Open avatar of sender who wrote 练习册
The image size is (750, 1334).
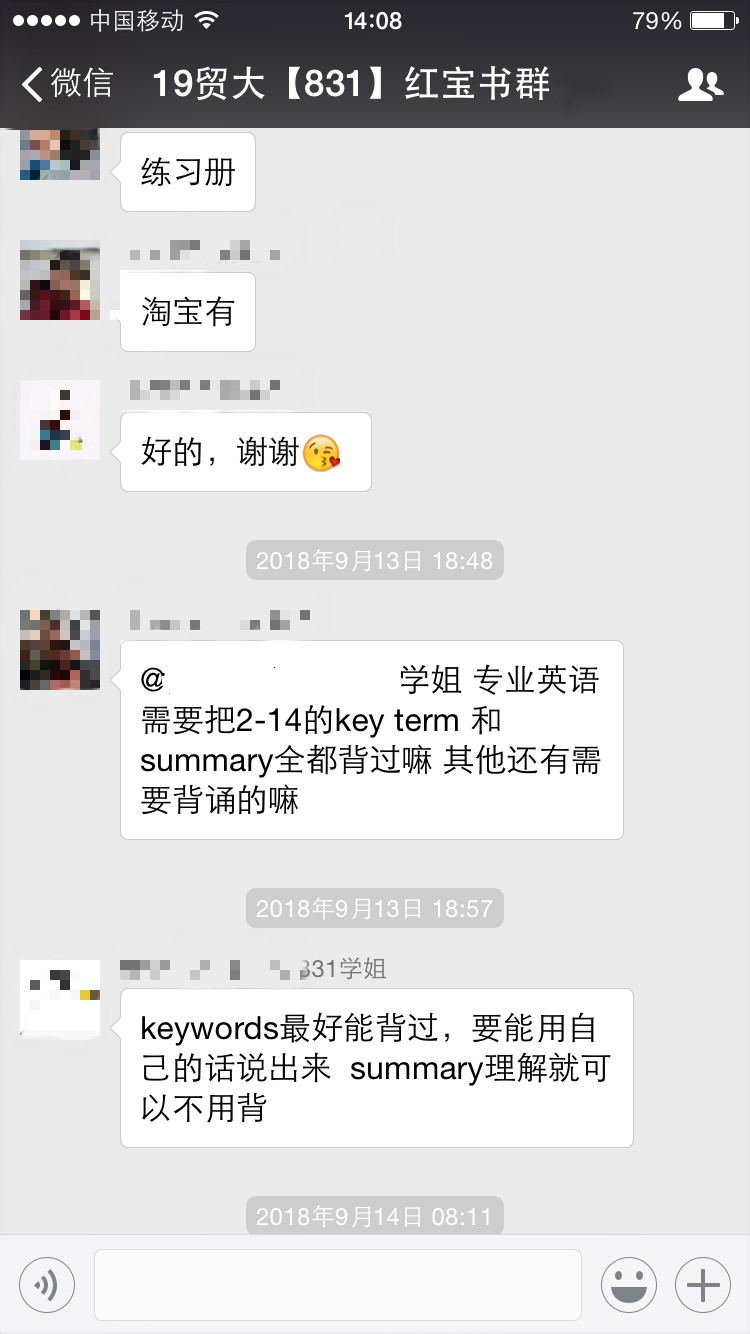(60, 155)
